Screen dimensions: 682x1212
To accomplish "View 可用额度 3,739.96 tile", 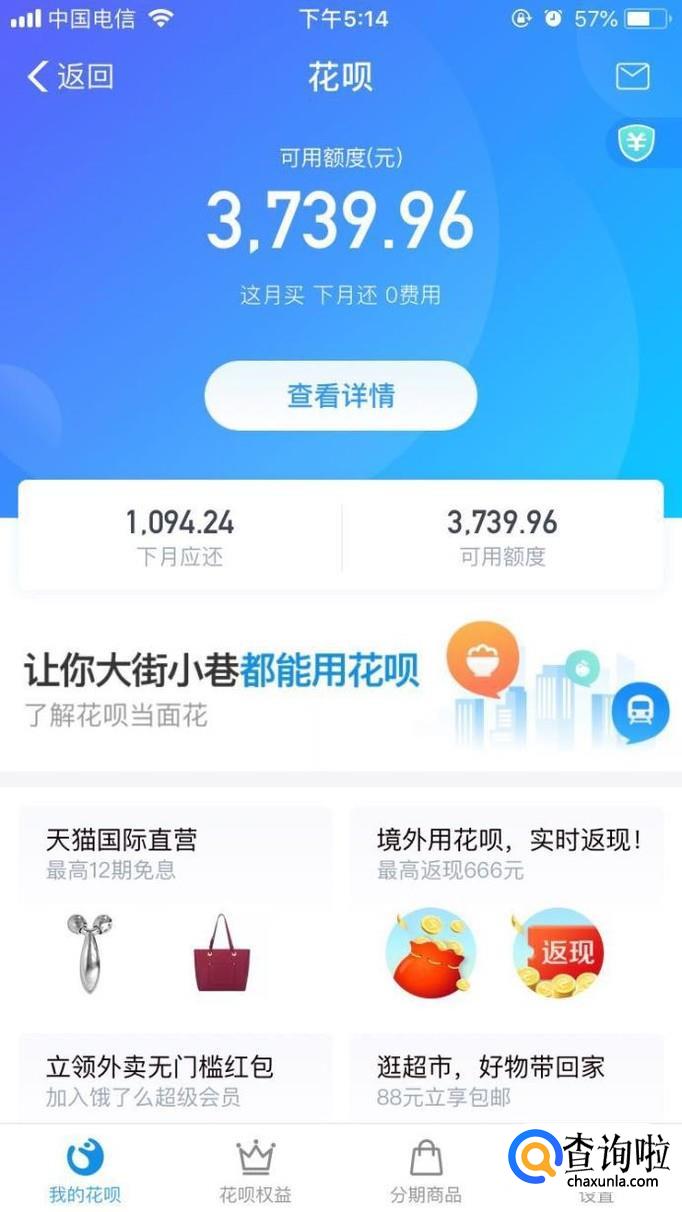I will coord(502,536).
